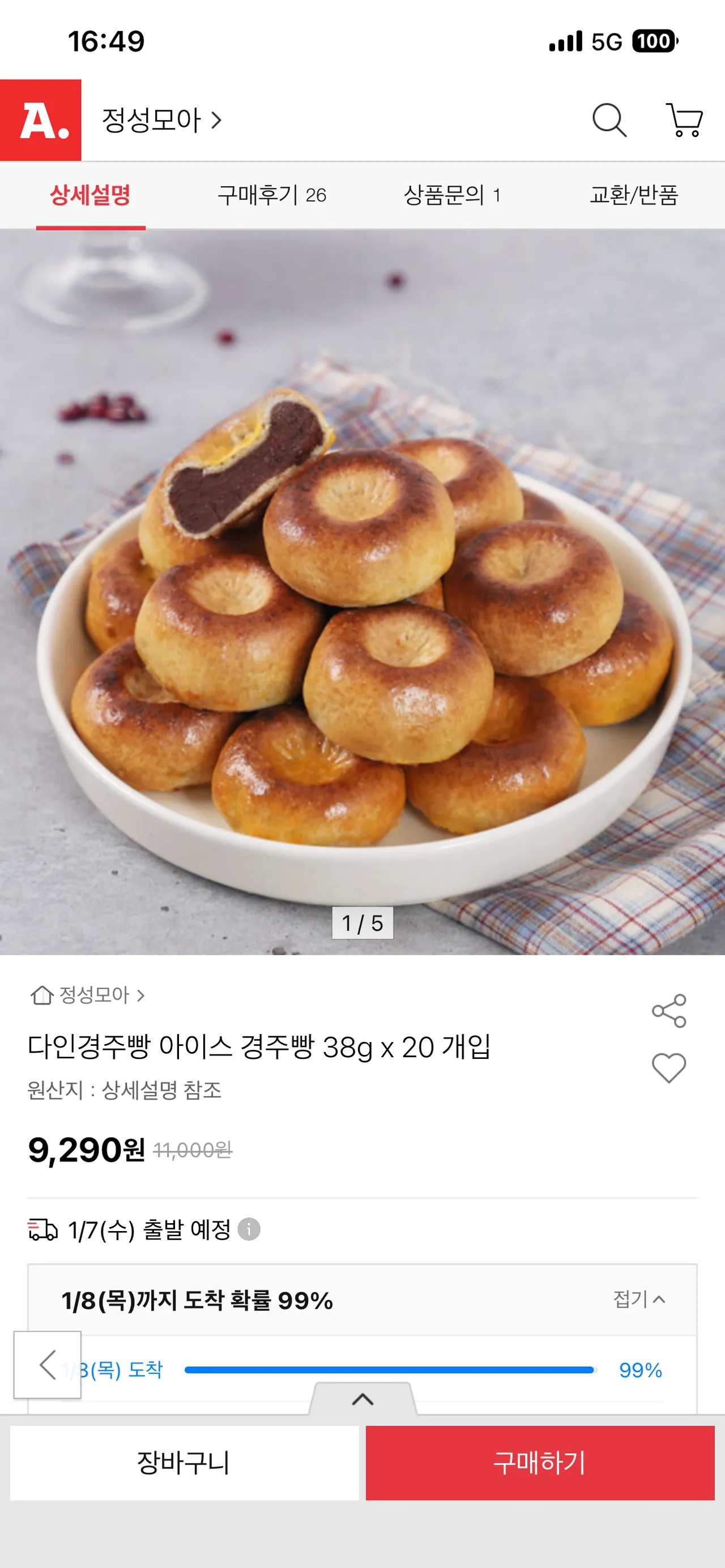Viewport: 725px width, 1568px height.
Task: Expand the bottom purchase panel handle
Action: [x=363, y=1399]
